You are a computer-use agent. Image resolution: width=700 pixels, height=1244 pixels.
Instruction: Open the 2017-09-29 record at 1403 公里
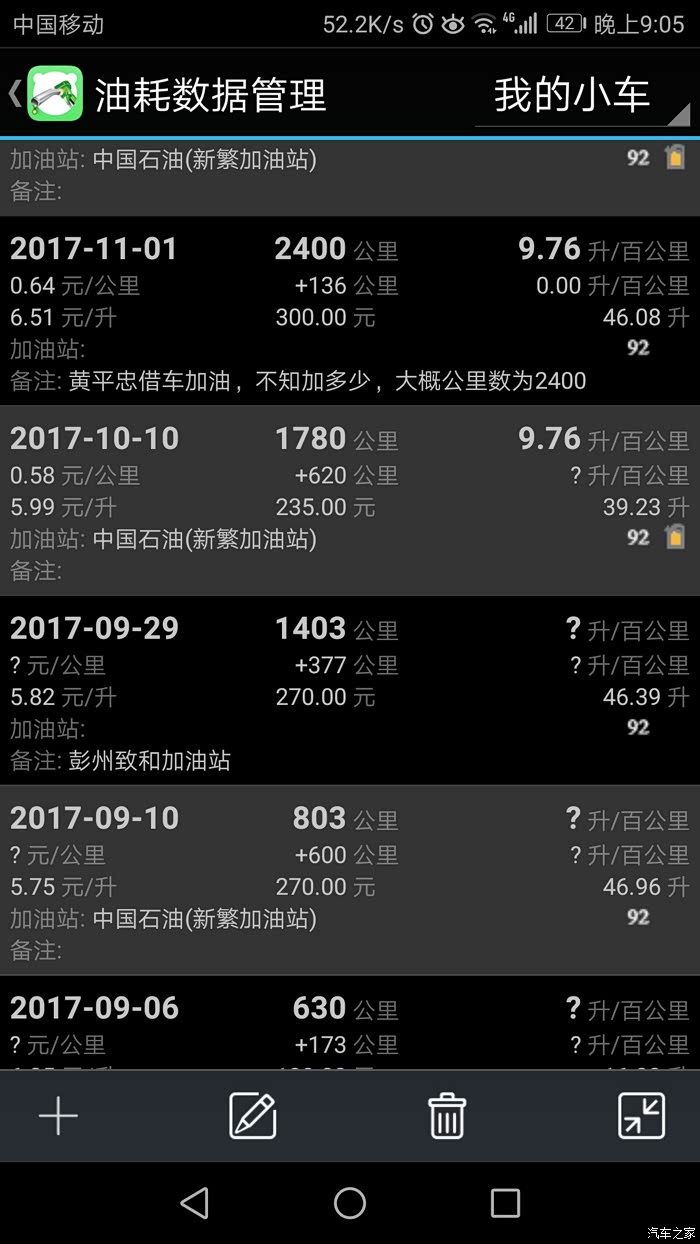(x=350, y=690)
